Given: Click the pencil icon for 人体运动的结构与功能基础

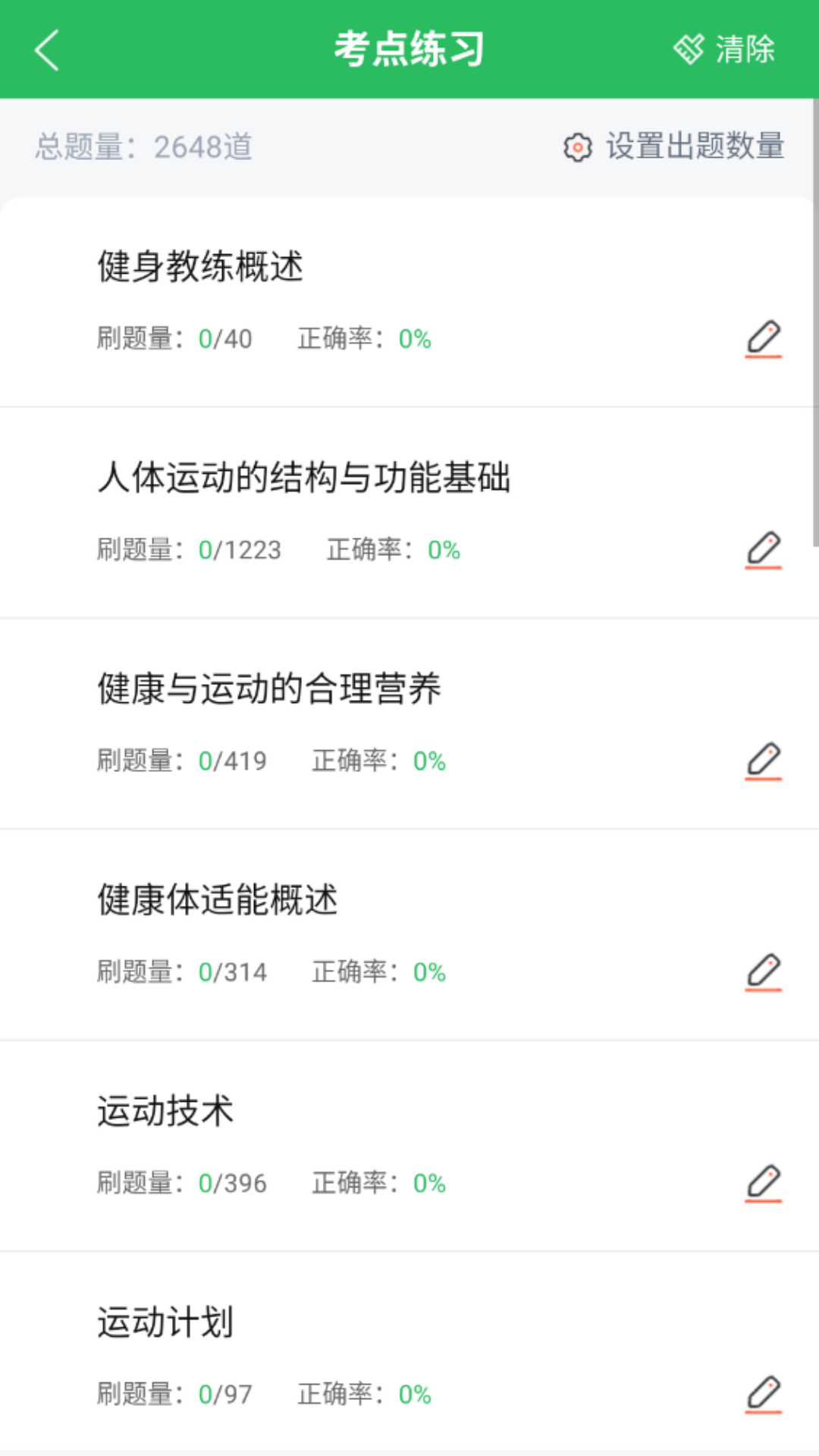Looking at the screenshot, I should click(x=764, y=550).
